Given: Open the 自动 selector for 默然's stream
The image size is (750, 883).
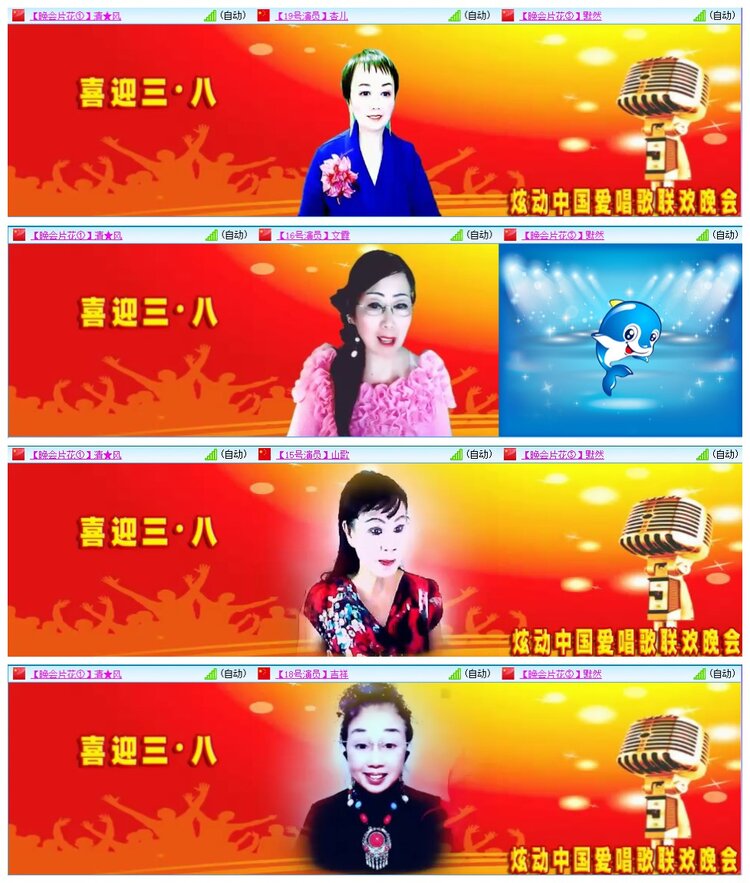Looking at the screenshot, I should click(723, 12).
